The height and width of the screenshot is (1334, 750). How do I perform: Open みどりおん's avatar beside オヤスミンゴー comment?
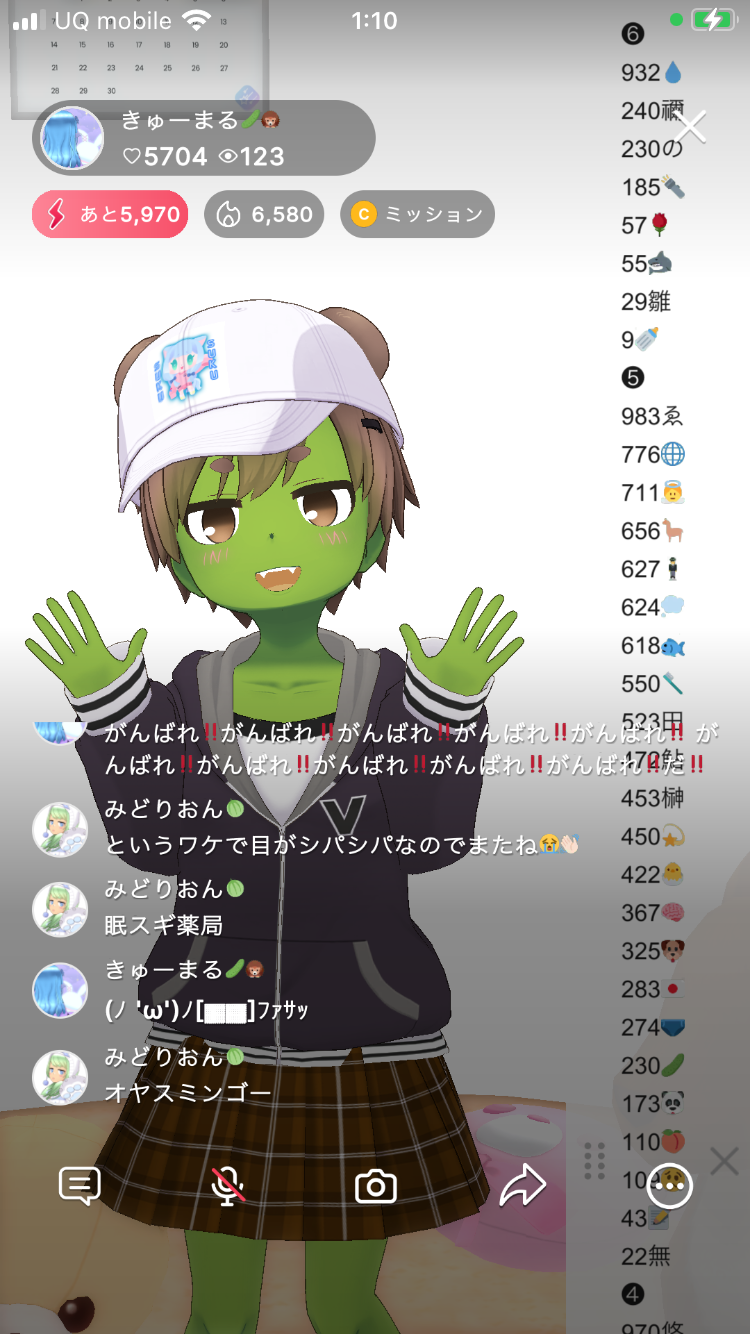pyautogui.click(x=60, y=1077)
